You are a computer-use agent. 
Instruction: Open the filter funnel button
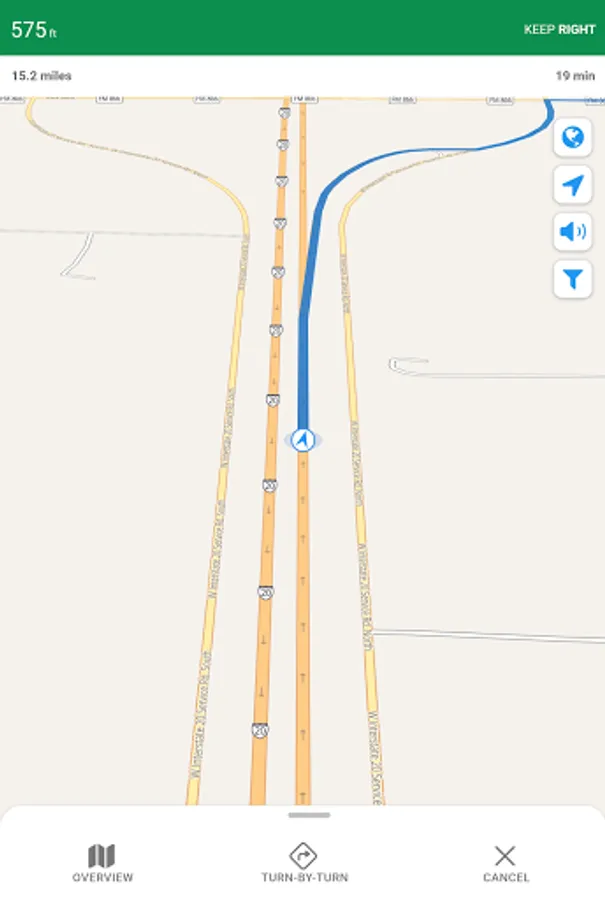[x=572, y=280]
